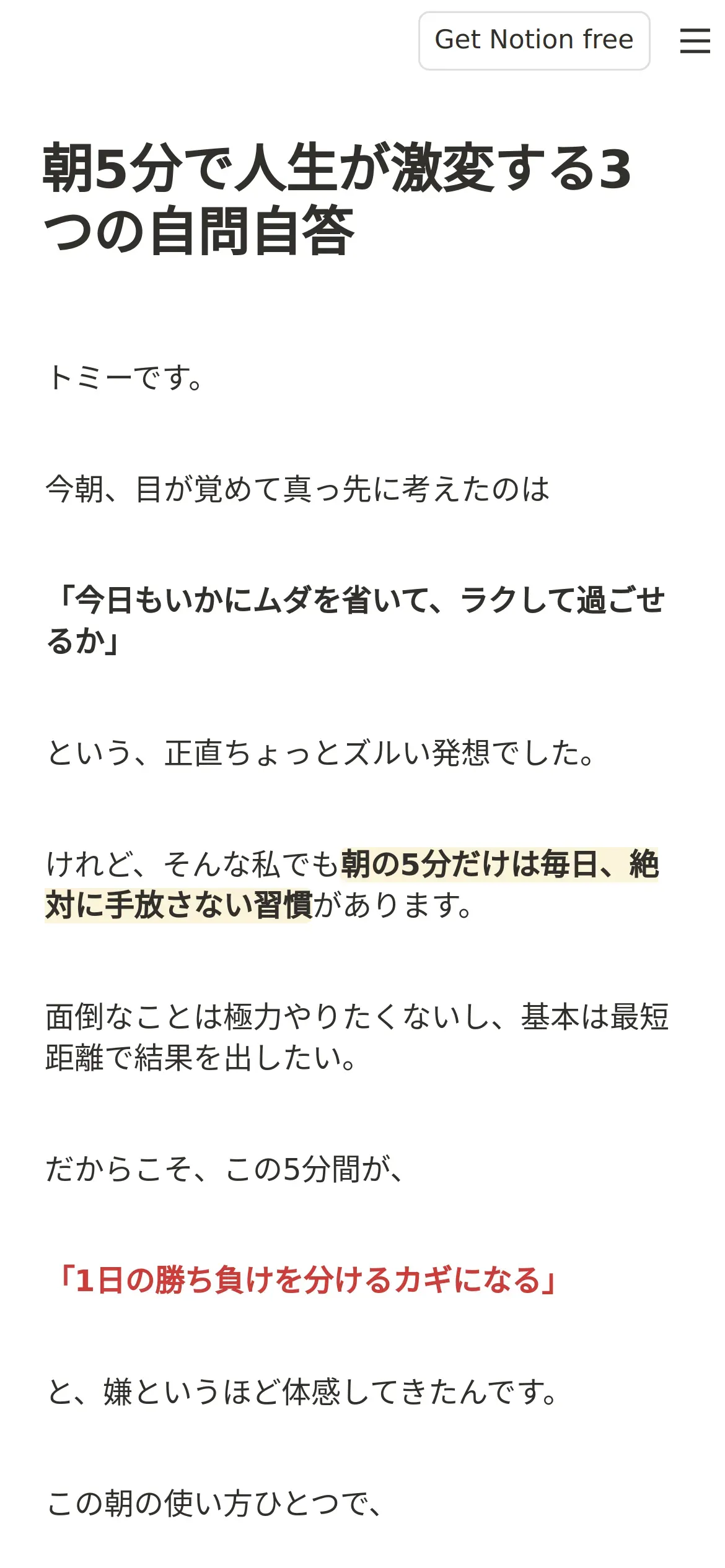Tap the Get Notion free button
Viewport: 725px width, 1568px height.
pyautogui.click(x=534, y=40)
